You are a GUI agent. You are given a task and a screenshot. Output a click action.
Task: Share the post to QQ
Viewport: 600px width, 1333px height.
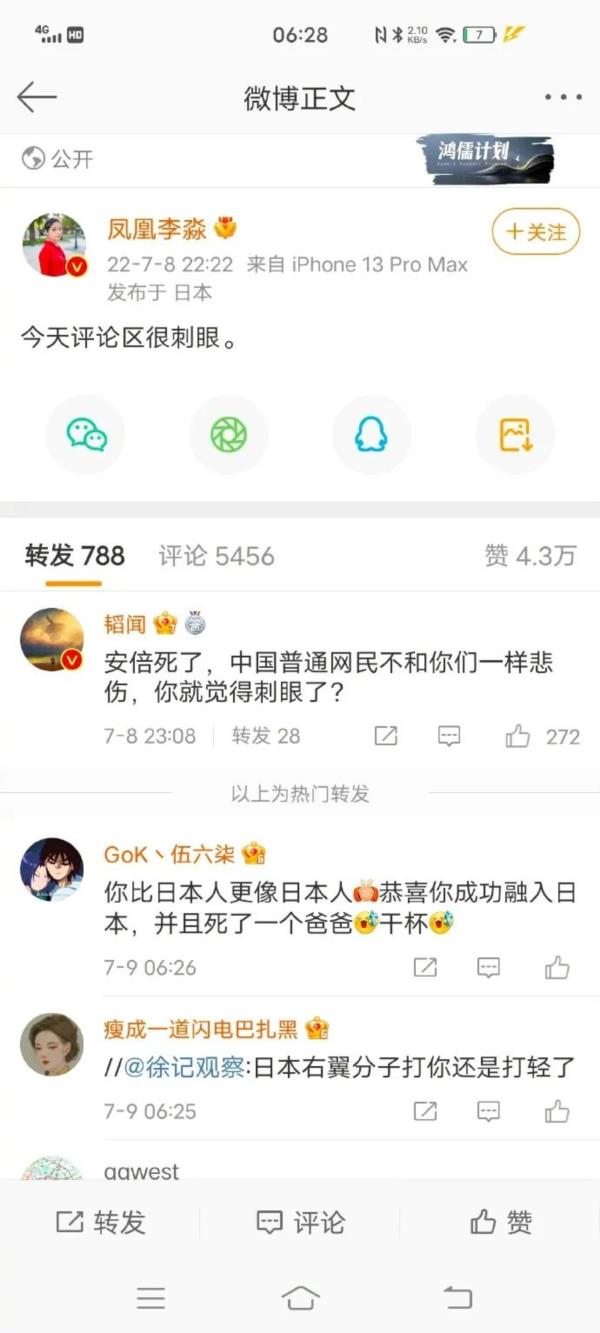tap(371, 435)
